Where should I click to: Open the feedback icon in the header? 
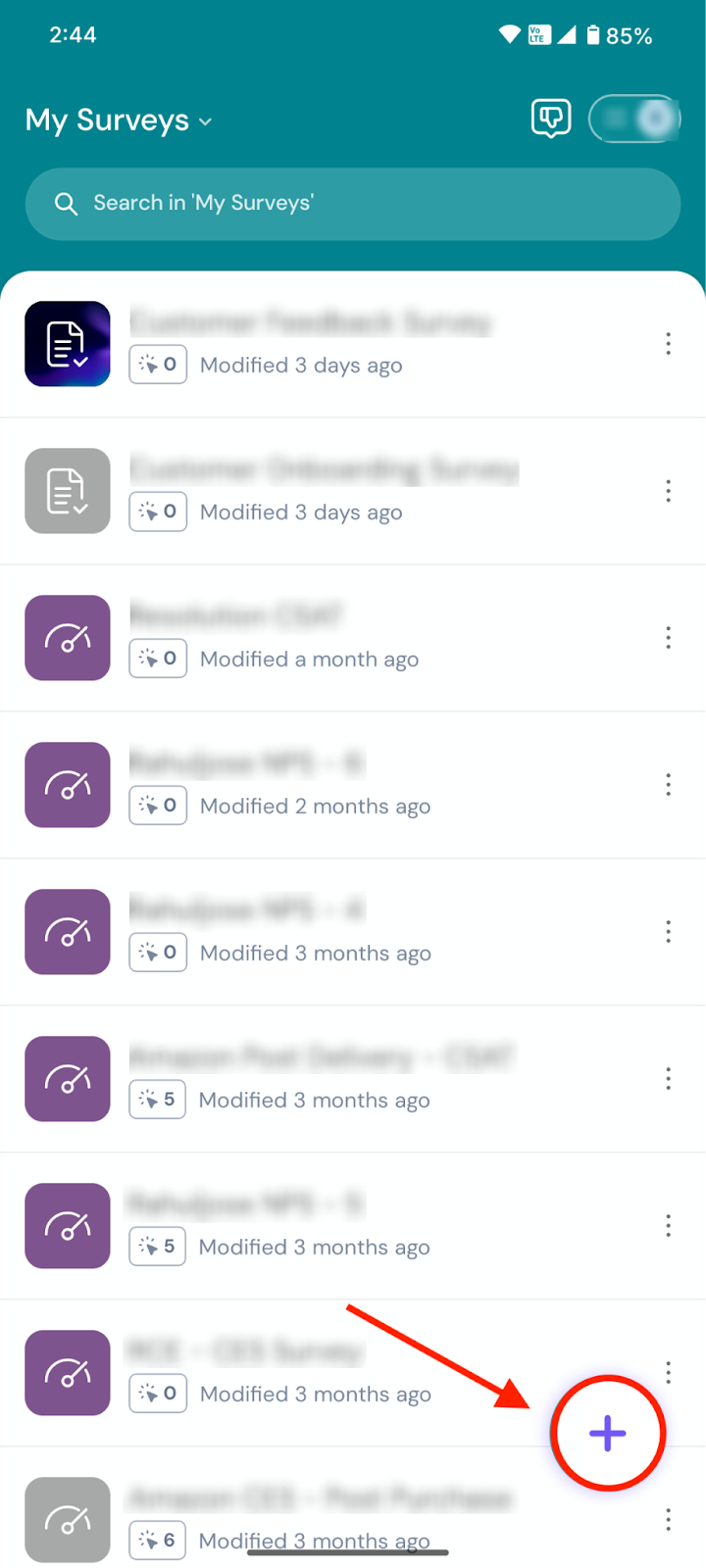[x=551, y=119]
